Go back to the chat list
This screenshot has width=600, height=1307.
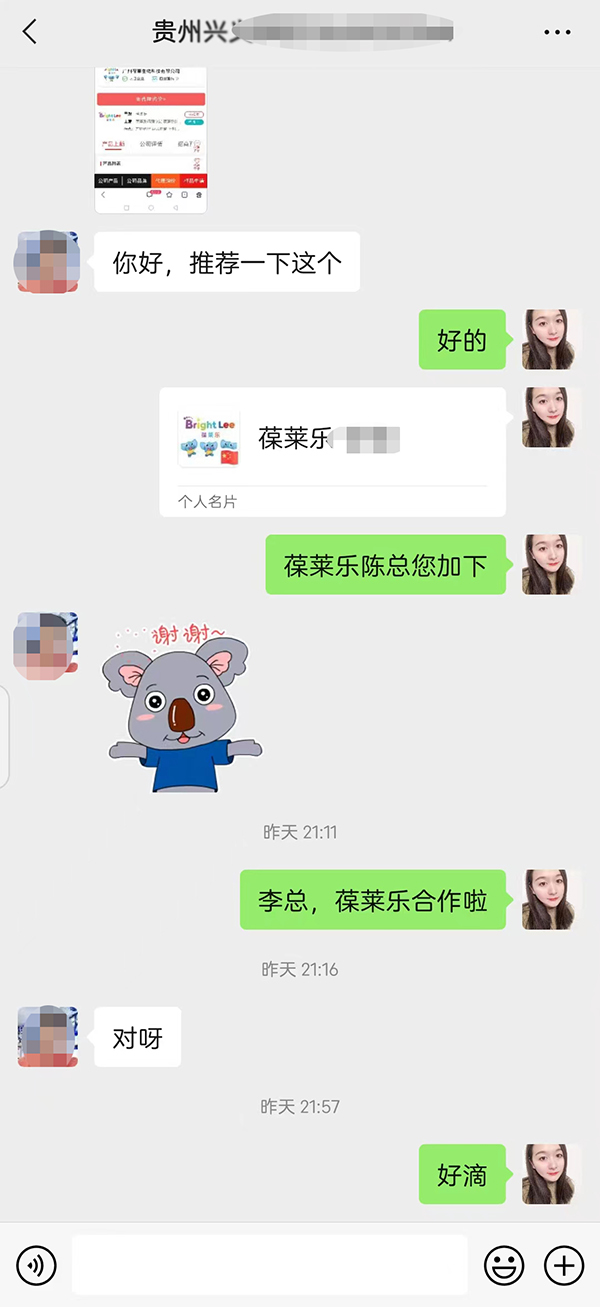(x=30, y=32)
